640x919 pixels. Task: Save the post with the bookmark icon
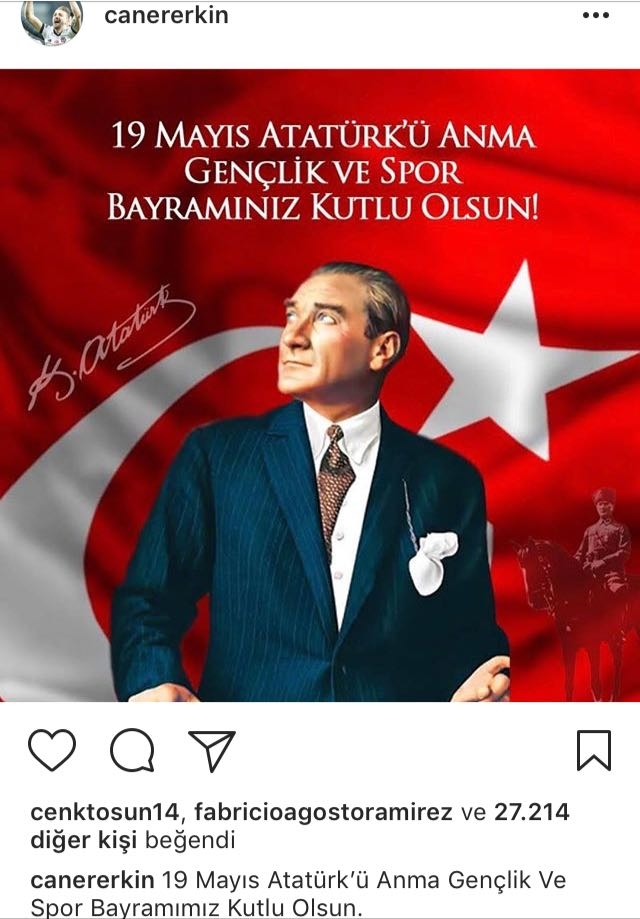[x=594, y=750]
